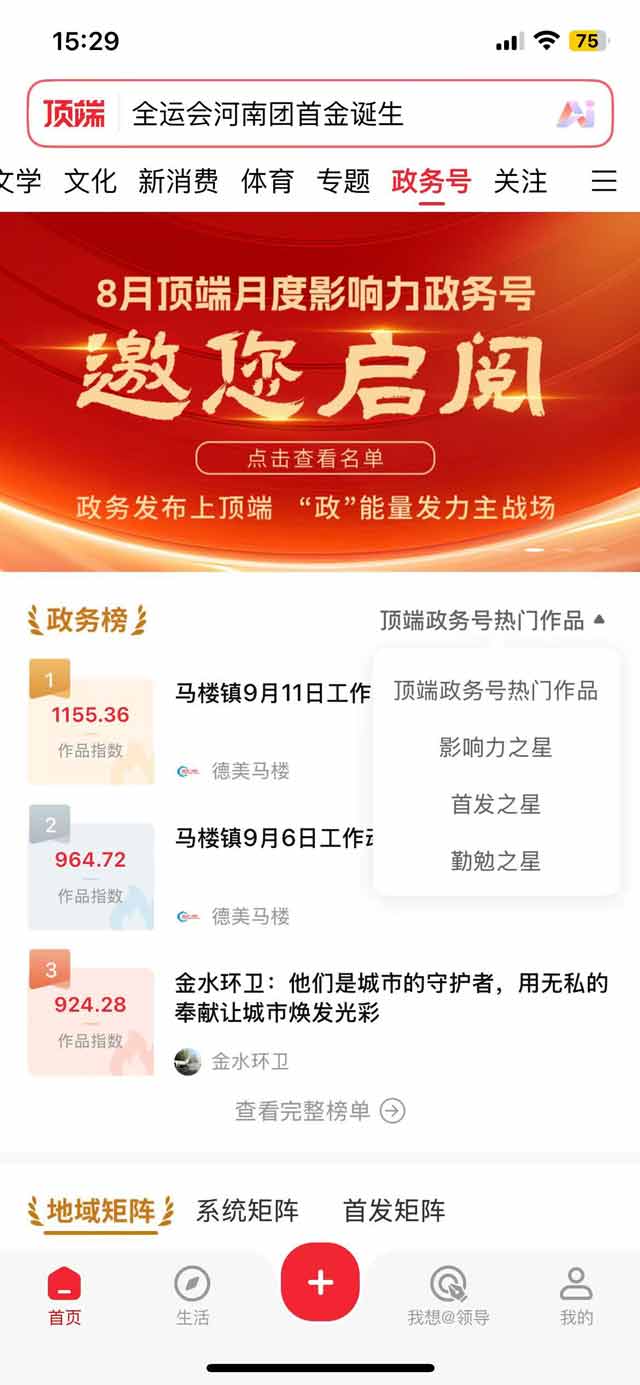Open the 我想@领导 bottom tab
The width and height of the screenshot is (640, 1385).
click(448, 1296)
